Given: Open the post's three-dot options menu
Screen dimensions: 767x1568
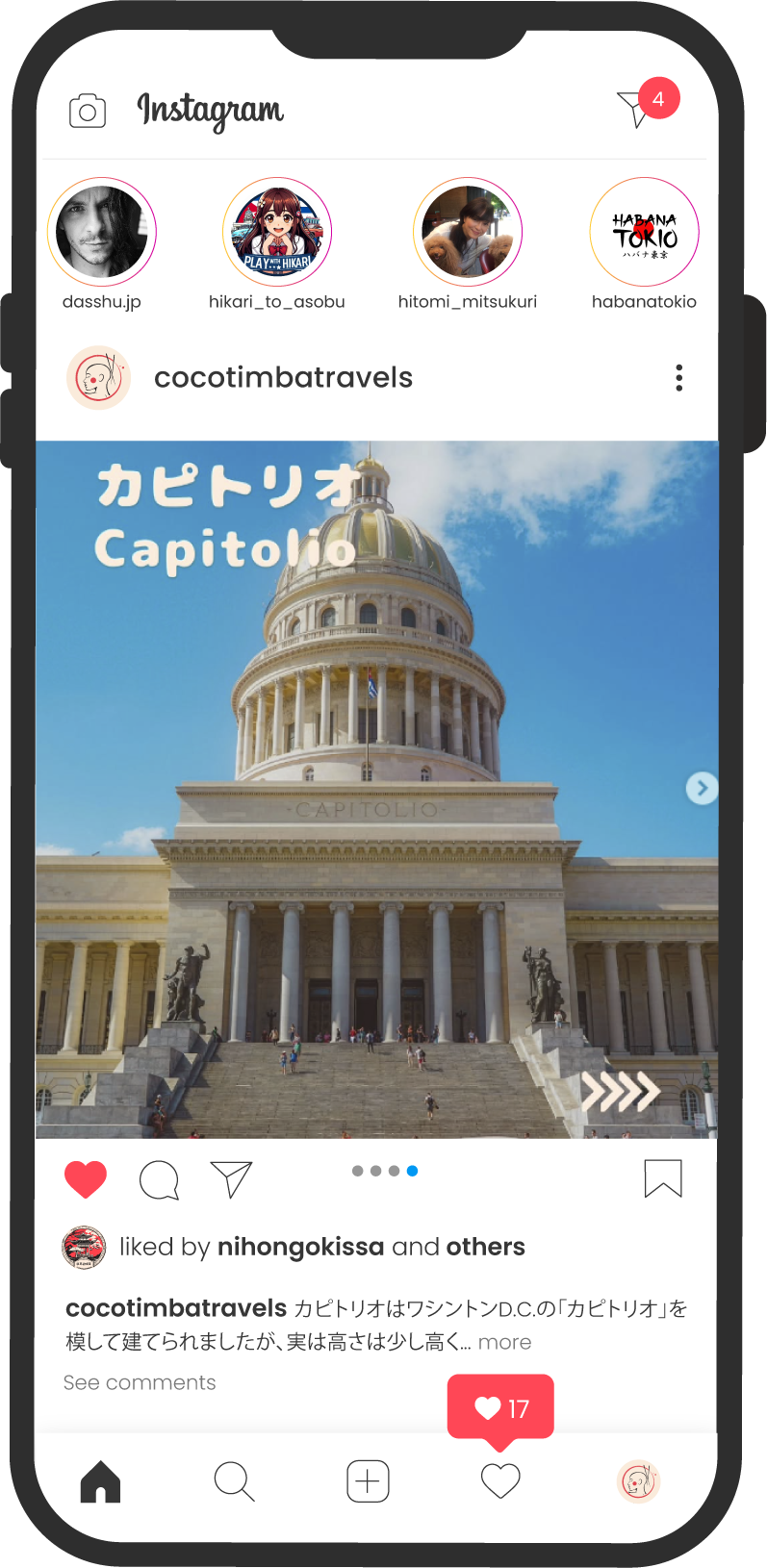Looking at the screenshot, I should pyautogui.click(x=679, y=378).
